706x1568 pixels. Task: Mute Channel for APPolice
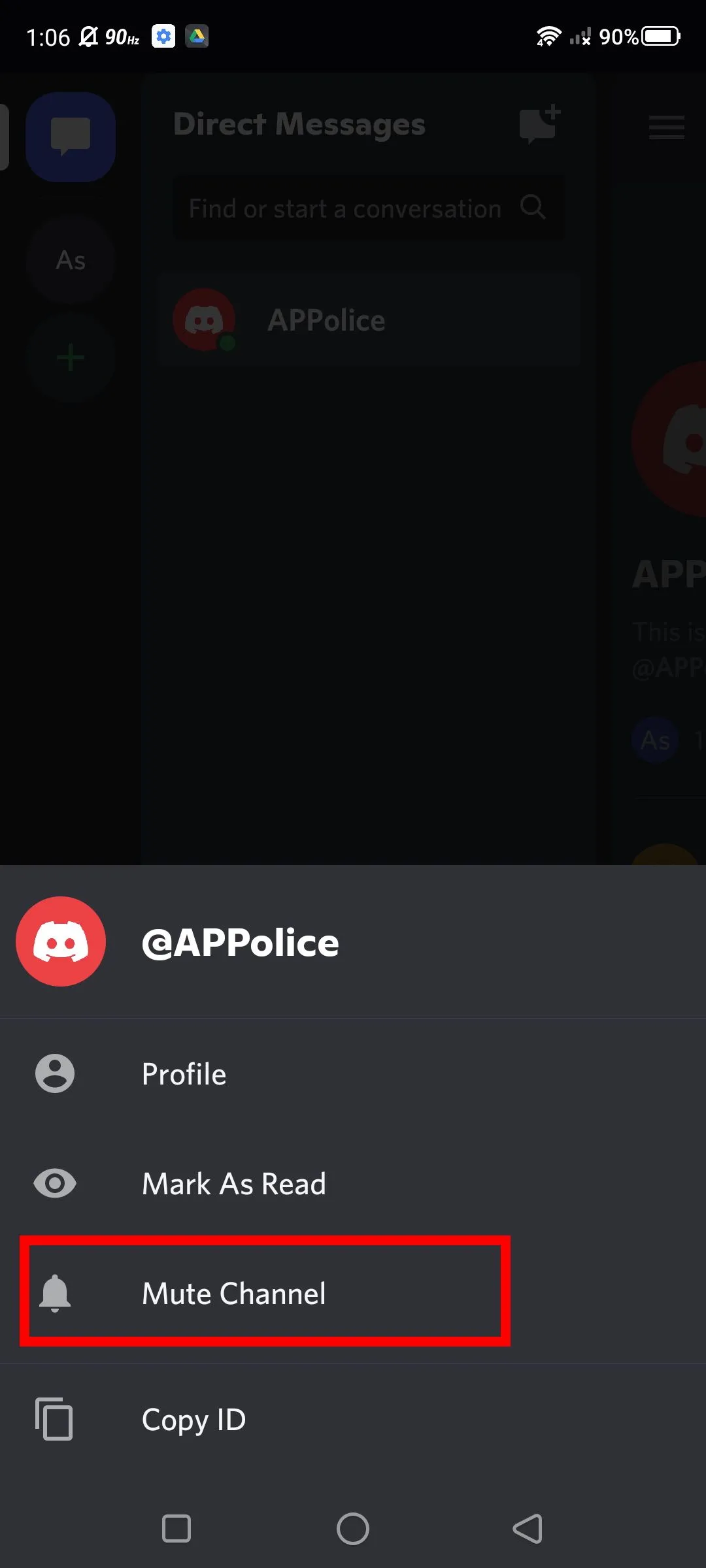pyautogui.click(x=233, y=1294)
